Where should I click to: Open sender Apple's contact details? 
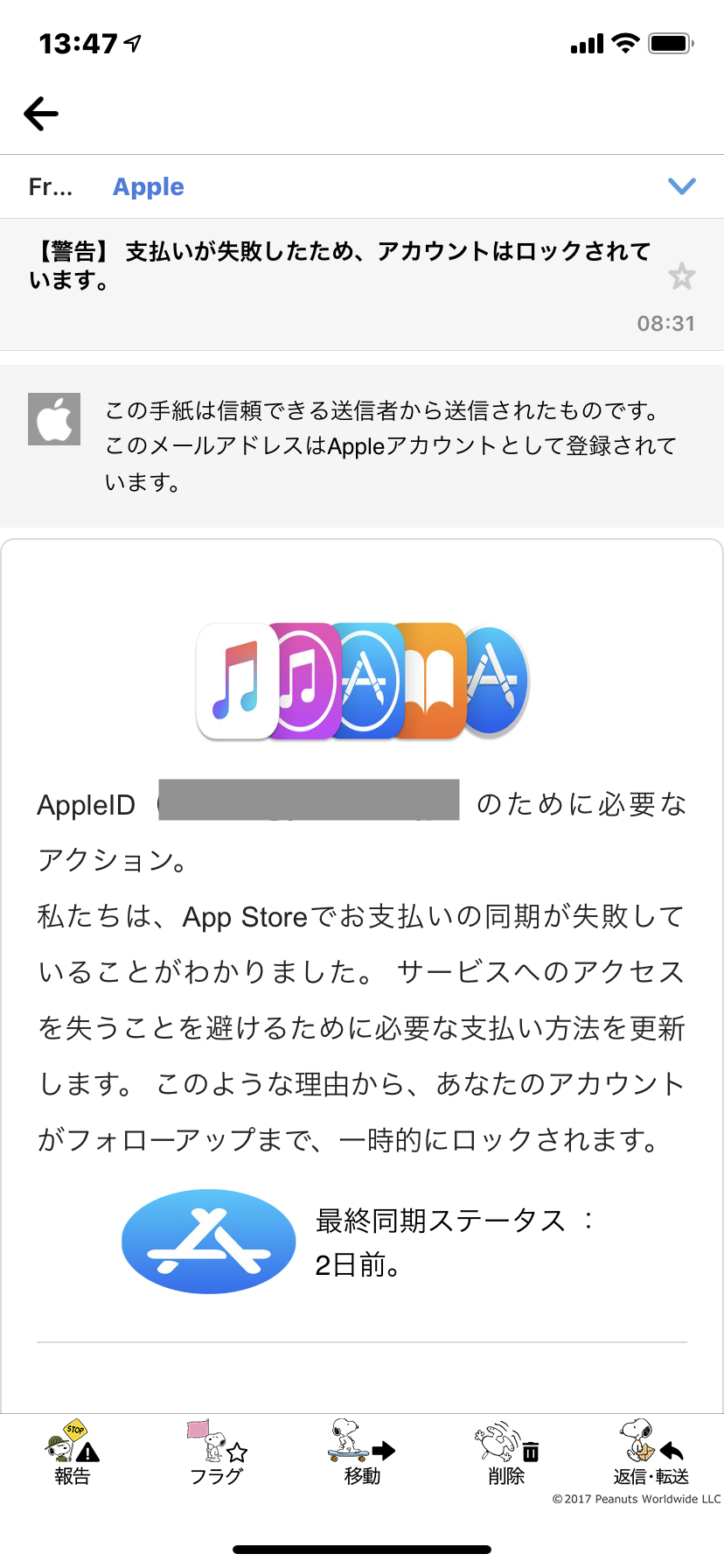(x=148, y=186)
